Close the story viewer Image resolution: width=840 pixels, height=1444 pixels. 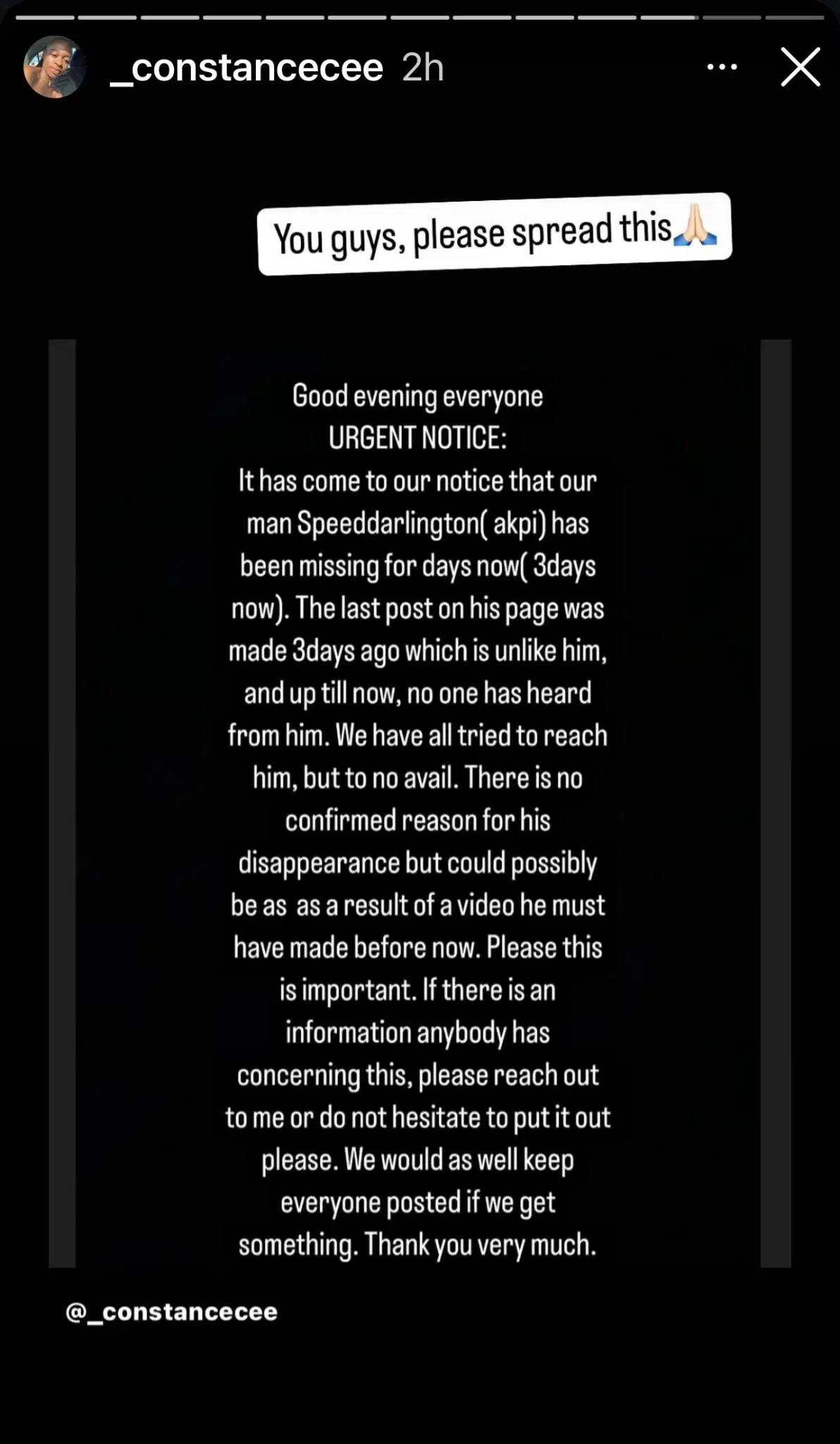click(x=800, y=68)
